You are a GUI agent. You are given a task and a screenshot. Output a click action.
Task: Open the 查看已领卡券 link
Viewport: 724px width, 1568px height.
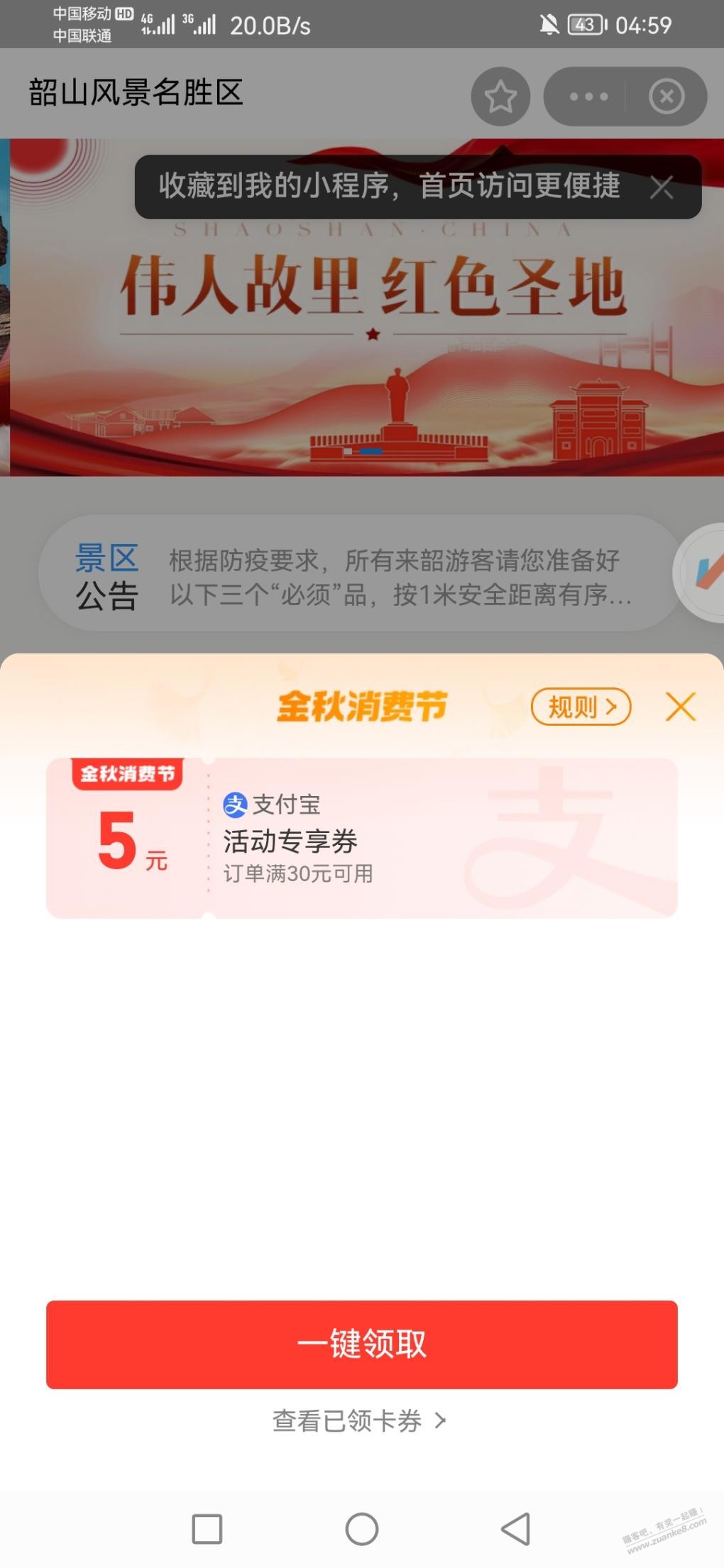[x=360, y=1420]
